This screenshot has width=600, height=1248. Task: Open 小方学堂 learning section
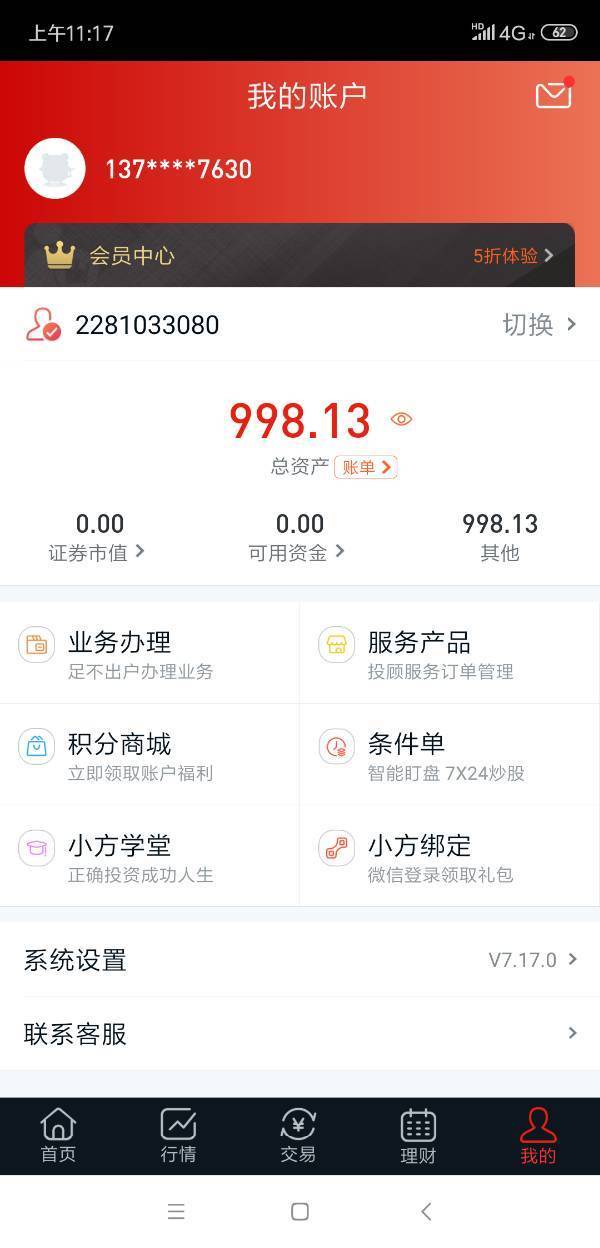coord(150,857)
